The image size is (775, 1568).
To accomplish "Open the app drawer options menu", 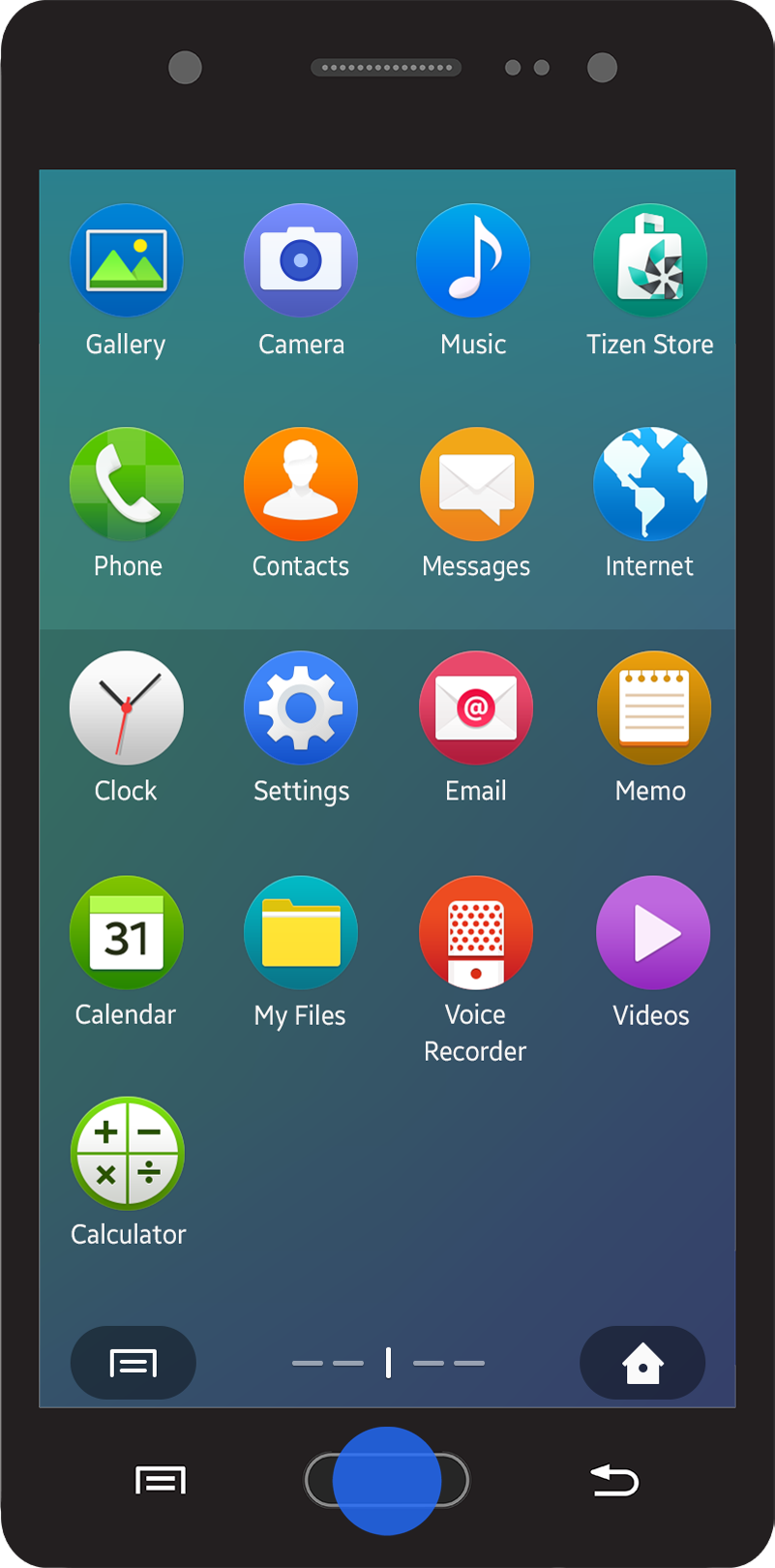I will point(133,1363).
